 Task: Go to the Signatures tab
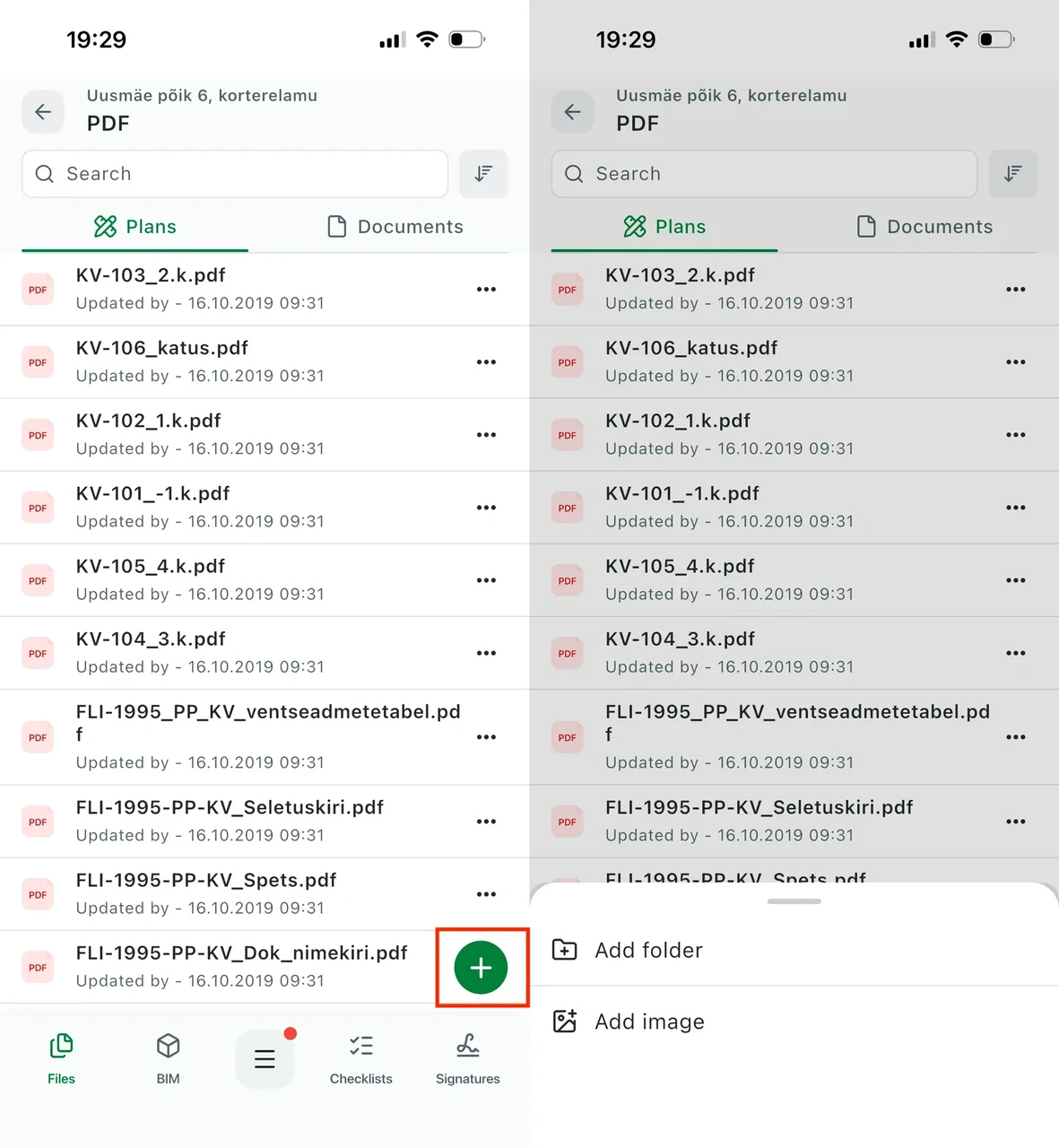pos(468,1058)
